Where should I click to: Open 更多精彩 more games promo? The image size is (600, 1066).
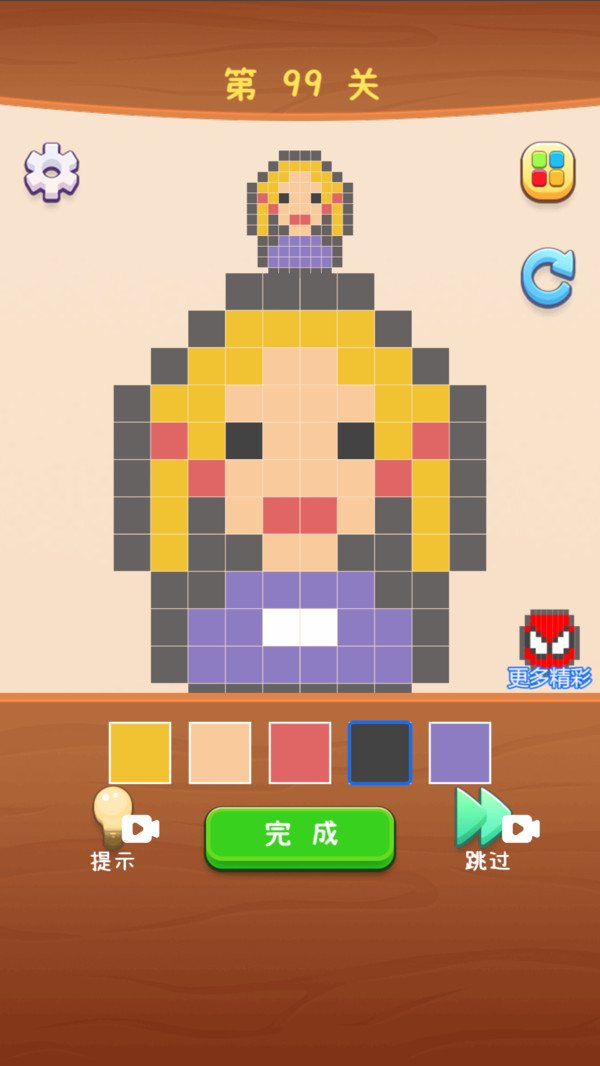549,650
